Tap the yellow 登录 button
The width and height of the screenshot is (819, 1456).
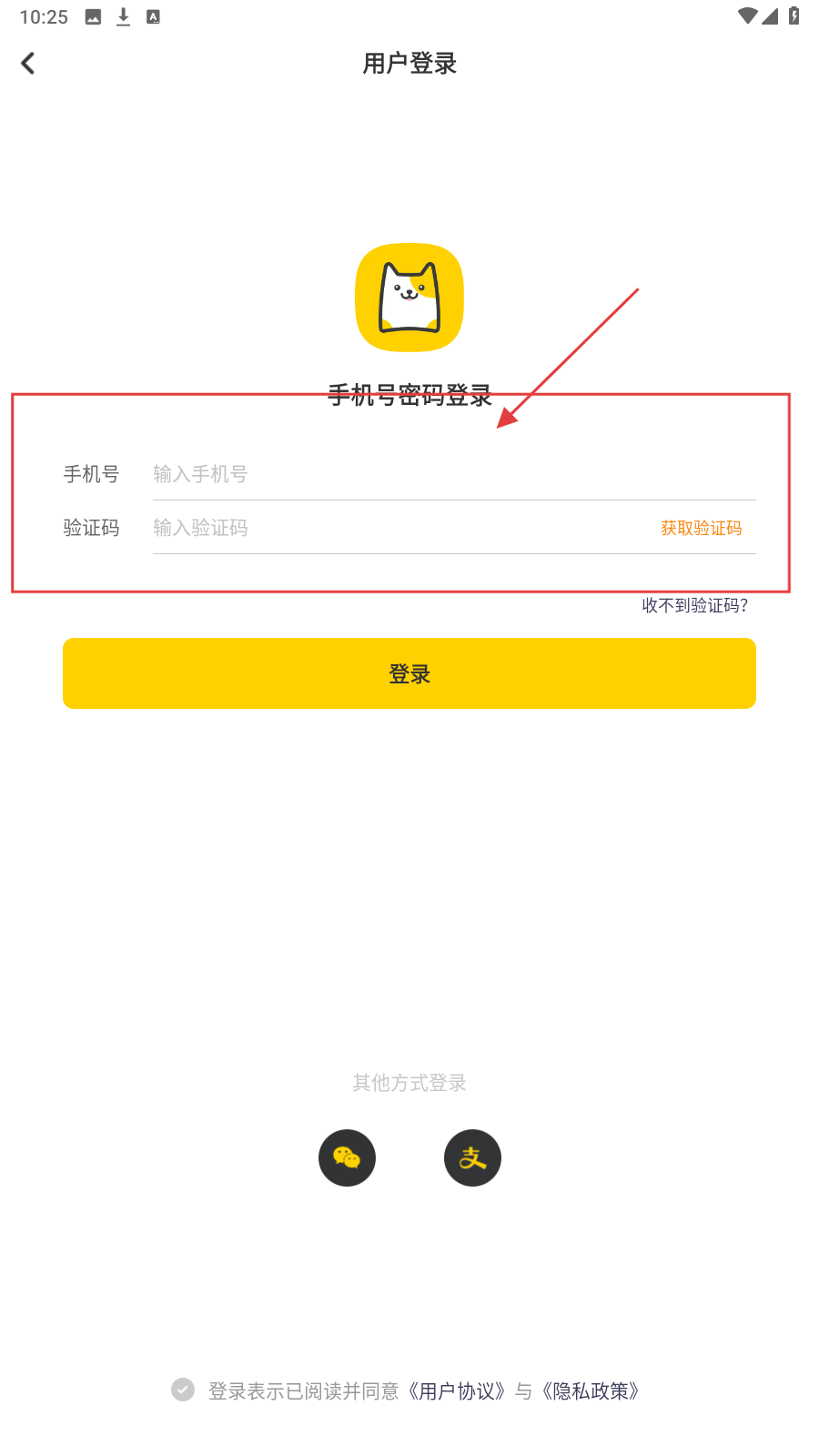409,673
